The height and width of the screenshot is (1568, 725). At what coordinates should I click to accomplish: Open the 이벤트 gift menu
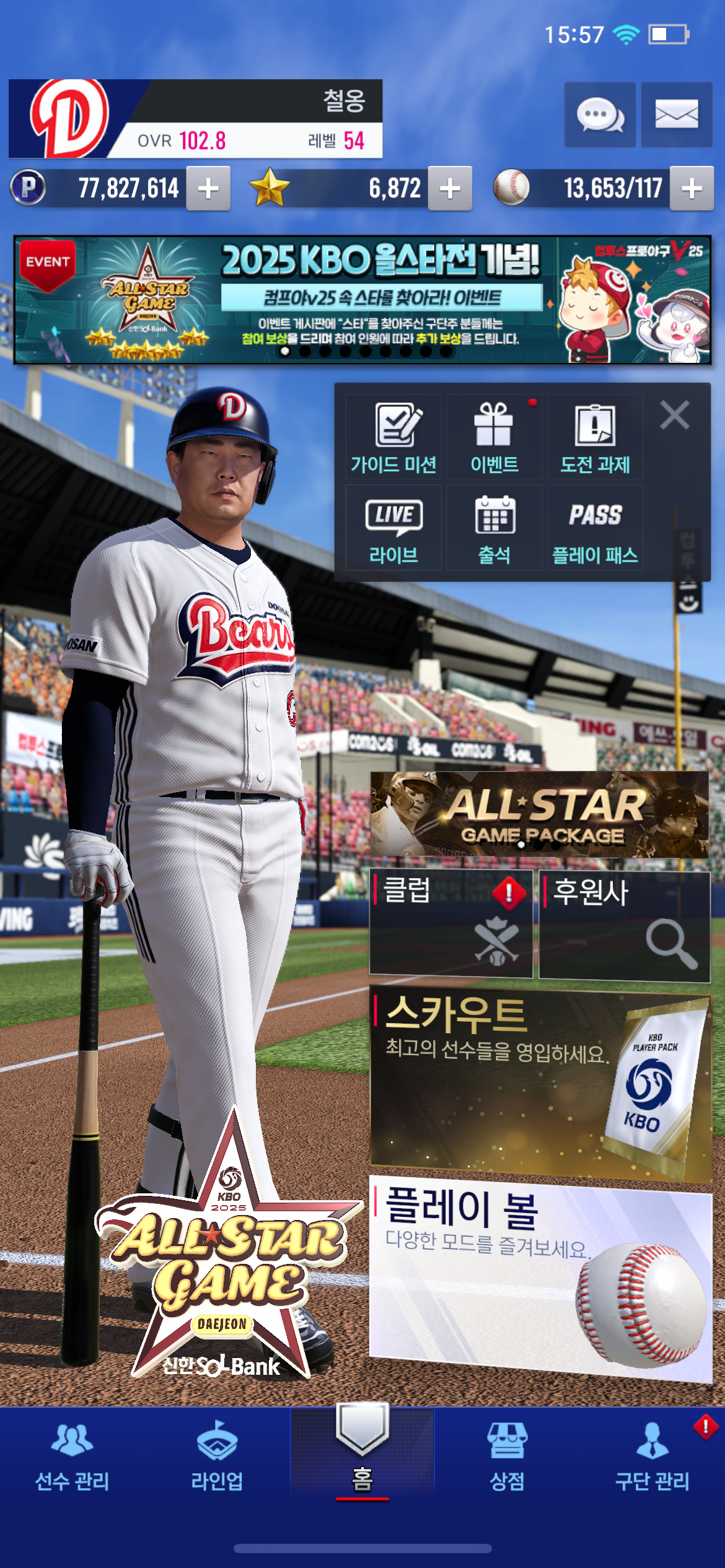tap(494, 438)
